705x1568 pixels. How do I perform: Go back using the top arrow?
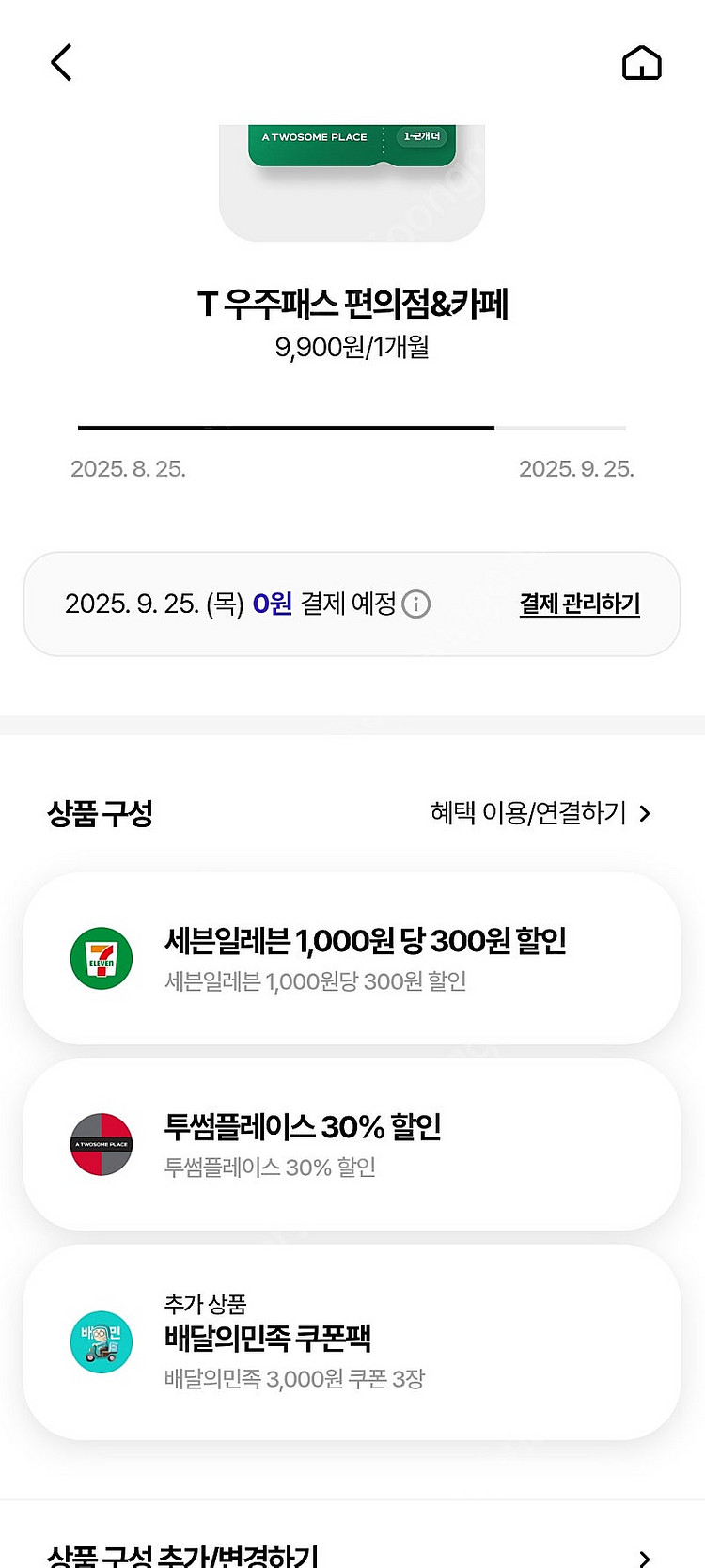pyautogui.click(x=61, y=63)
